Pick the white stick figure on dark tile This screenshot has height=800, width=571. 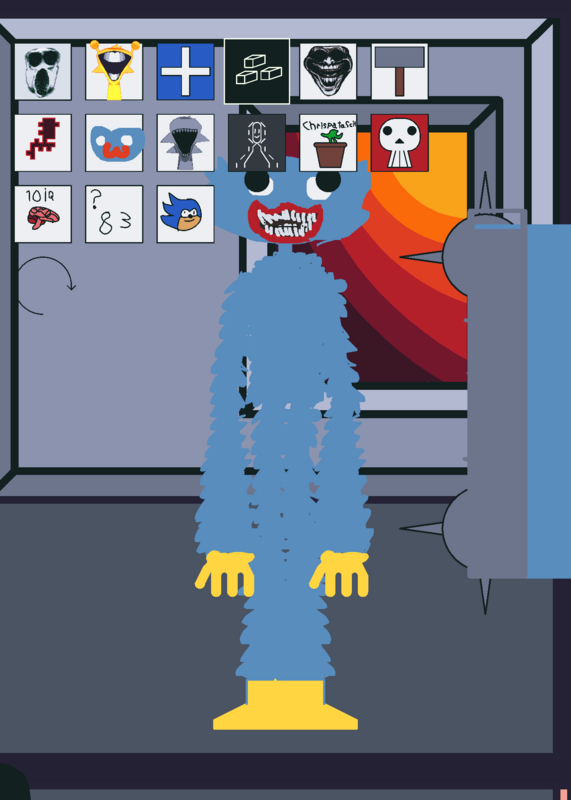[257, 143]
